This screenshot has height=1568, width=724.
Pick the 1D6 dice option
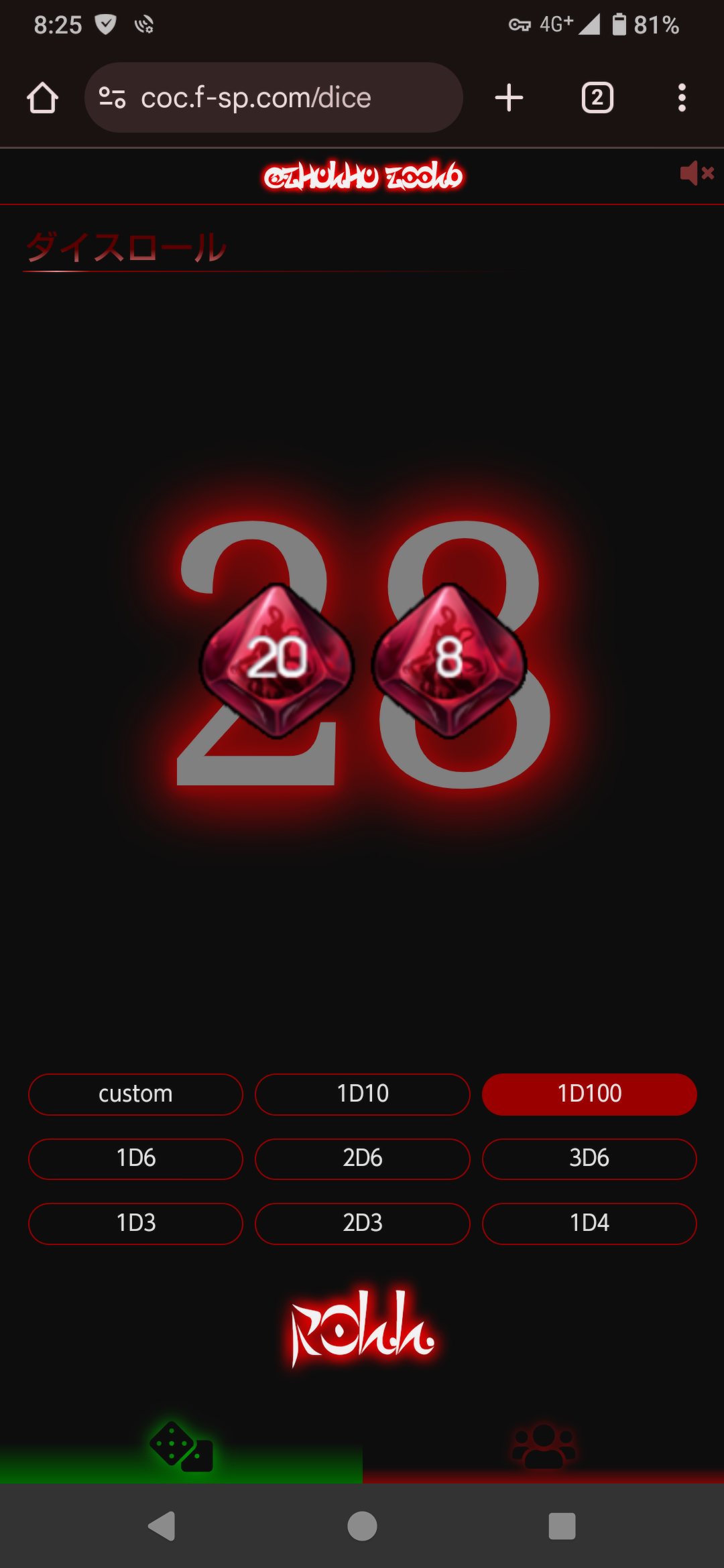(135, 1159)
